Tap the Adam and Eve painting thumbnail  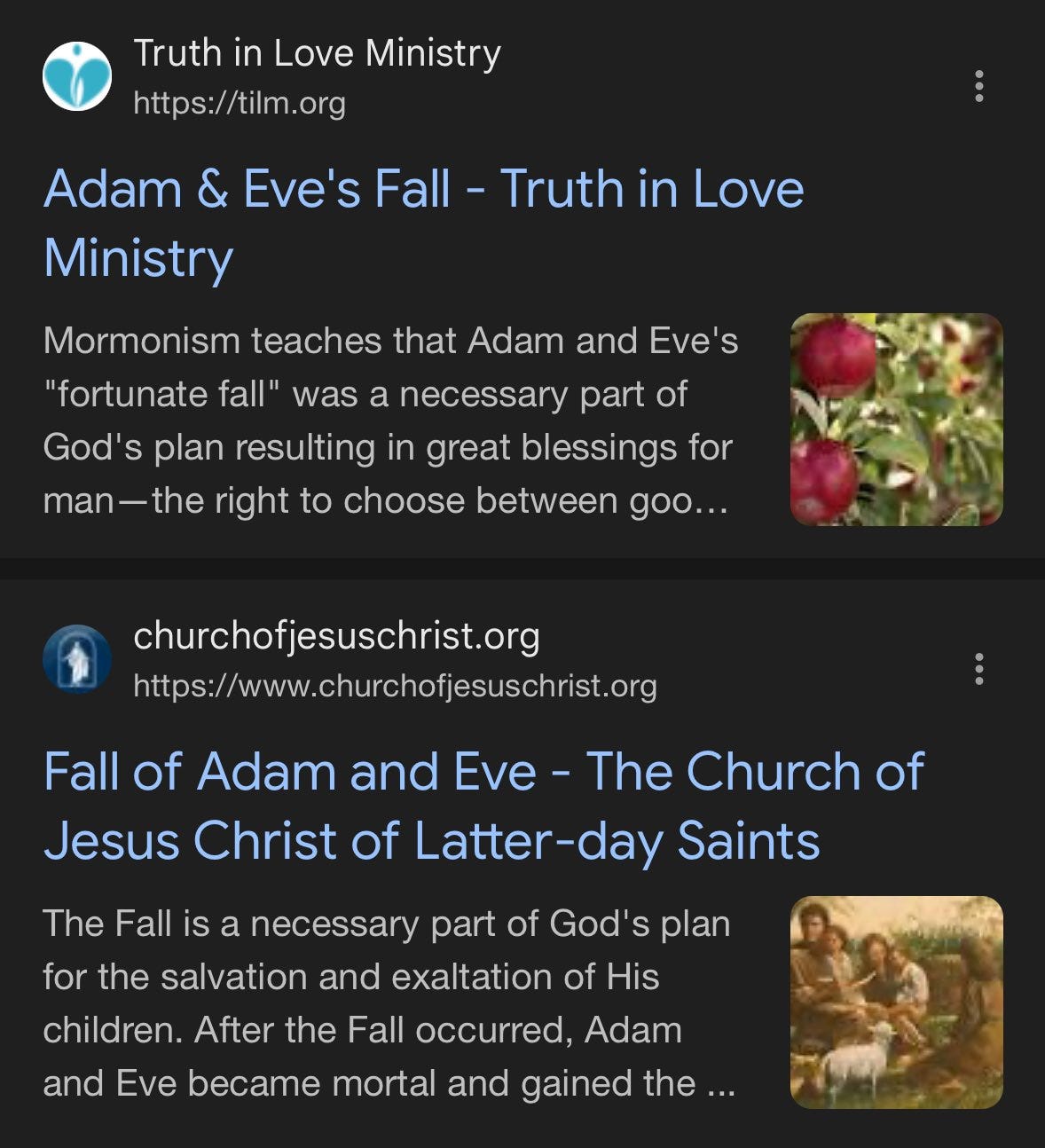(896, 1002)
